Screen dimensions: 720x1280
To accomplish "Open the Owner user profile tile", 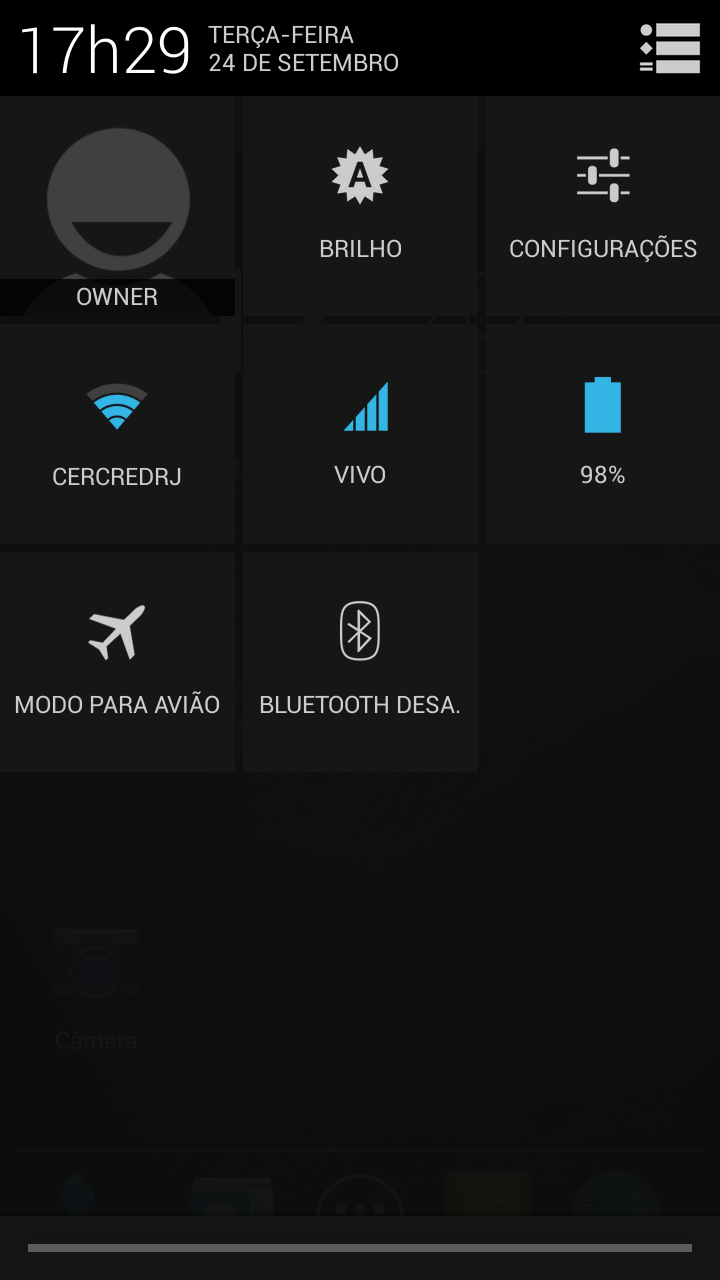I will [x=117, y=206].
